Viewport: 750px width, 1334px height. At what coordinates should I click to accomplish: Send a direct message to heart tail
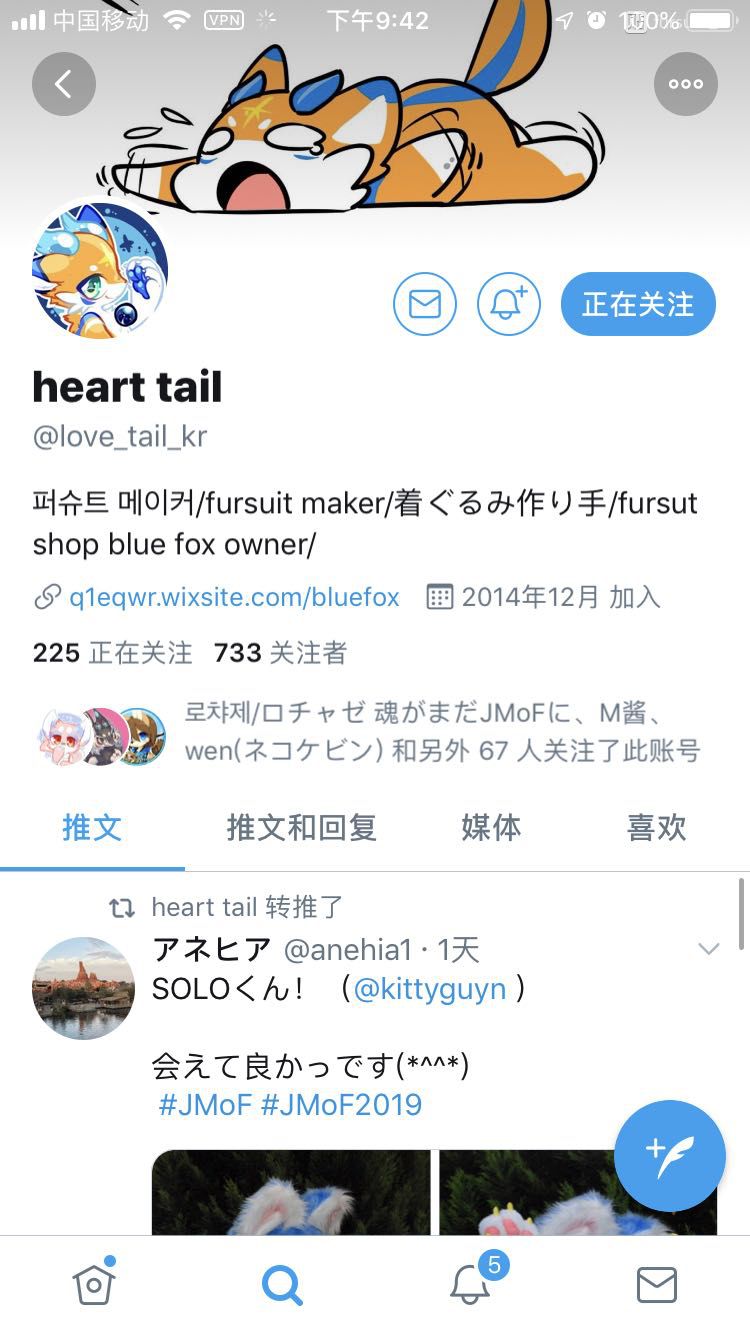pos(425,304)
